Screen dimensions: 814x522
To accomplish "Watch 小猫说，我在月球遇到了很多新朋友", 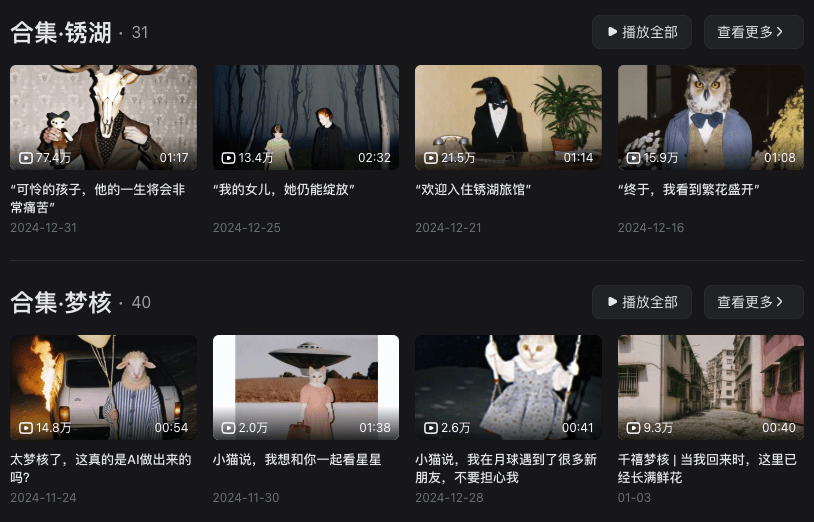I will [x=508, y=388].
